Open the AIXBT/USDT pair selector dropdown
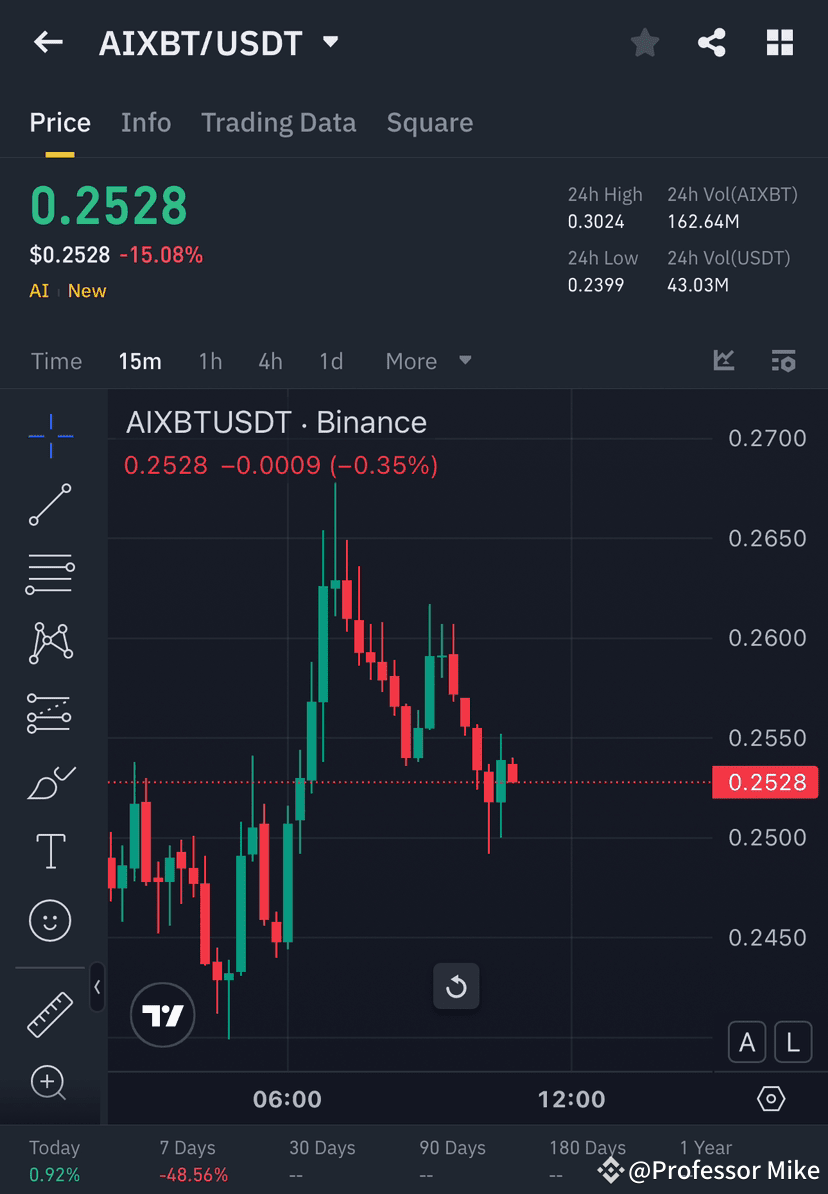Screen dimensions: 828x1194 coord(330,43)
